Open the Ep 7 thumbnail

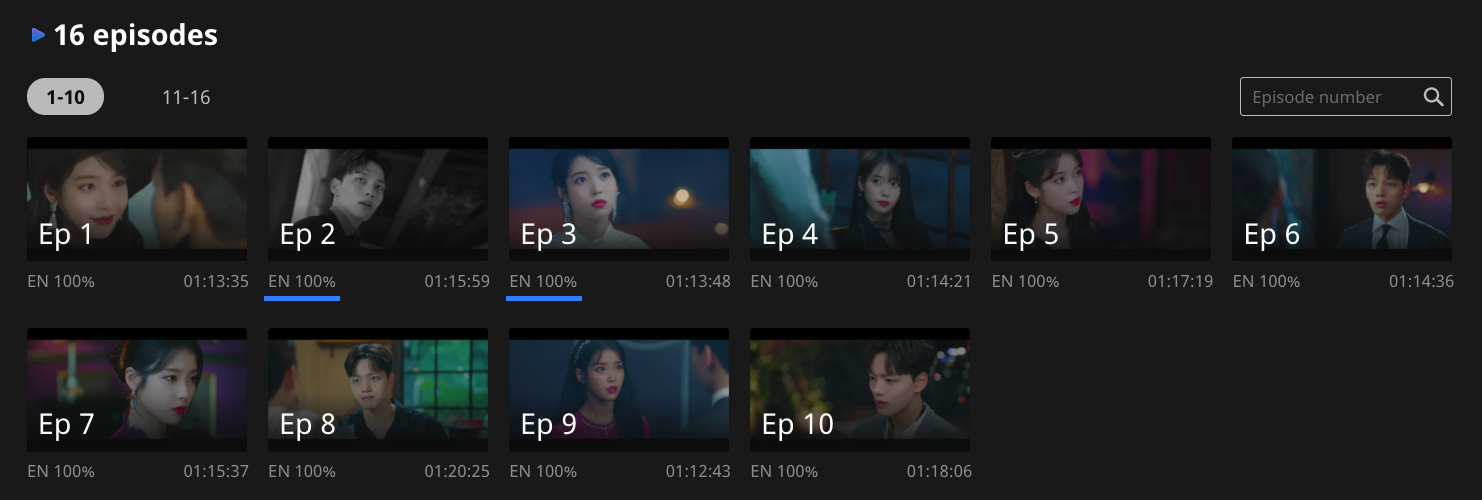coord(137,389)
